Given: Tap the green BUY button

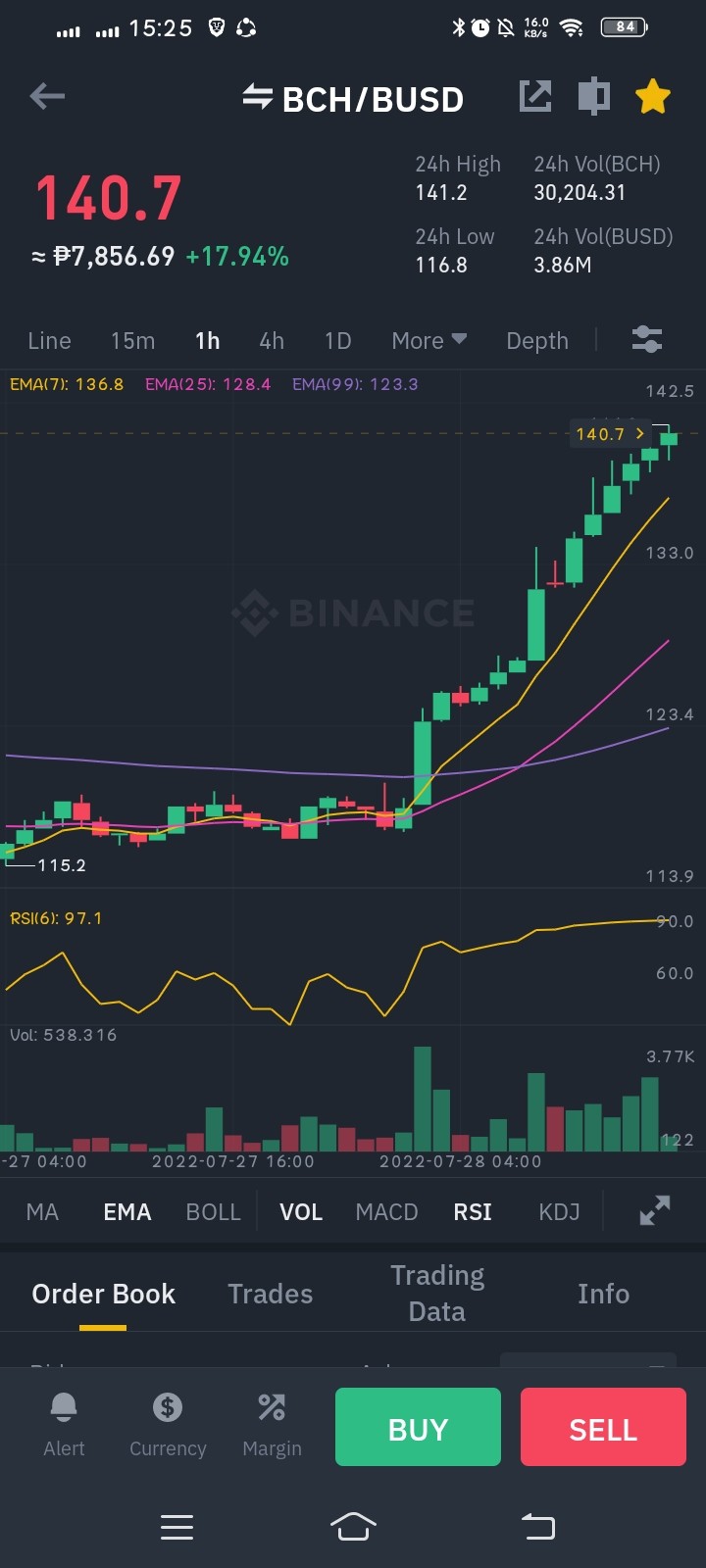Looking at the screenshot, I should pyautogui.click(x=418, y=1427).
